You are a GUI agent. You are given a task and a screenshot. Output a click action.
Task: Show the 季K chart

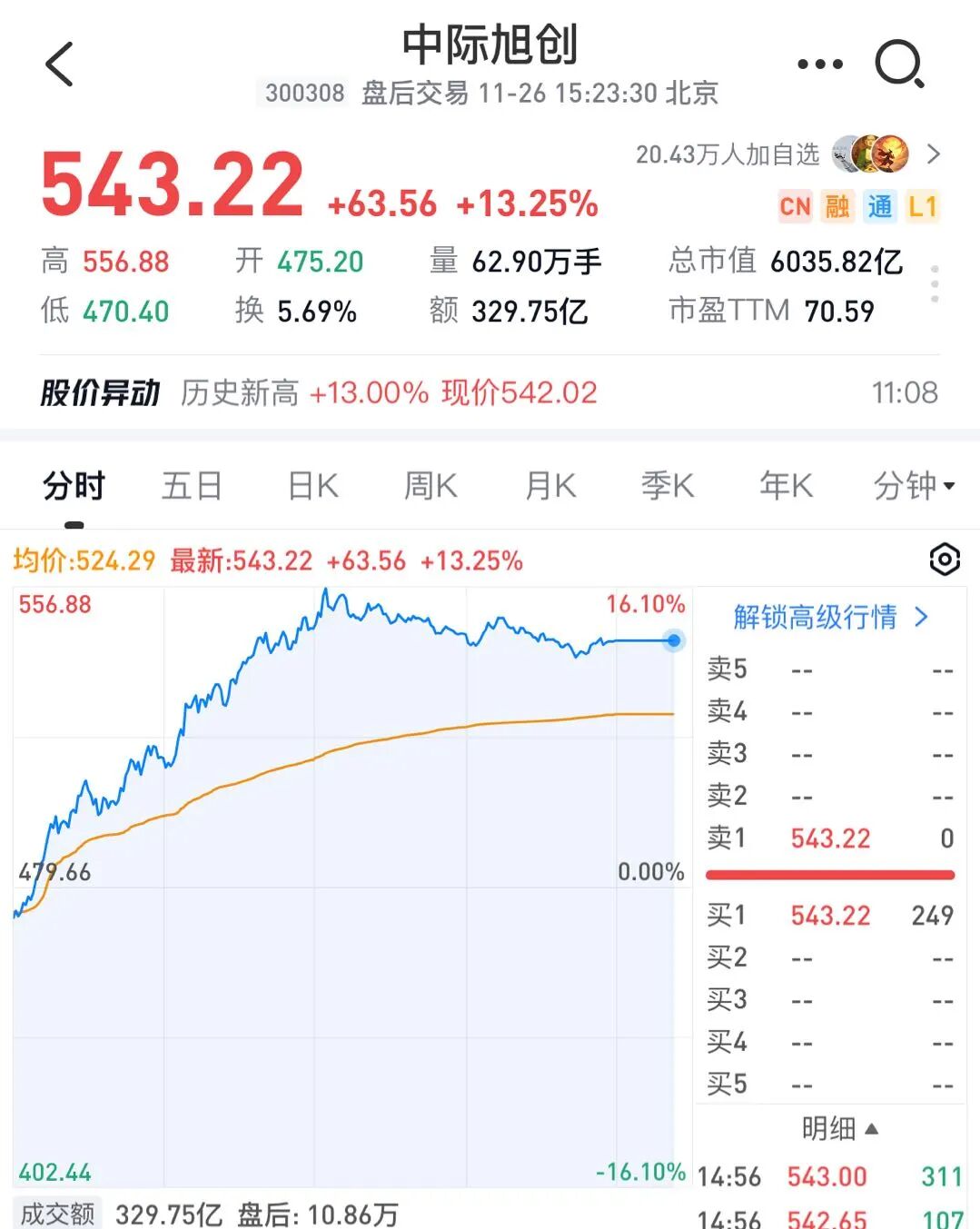tap(668, 486)
